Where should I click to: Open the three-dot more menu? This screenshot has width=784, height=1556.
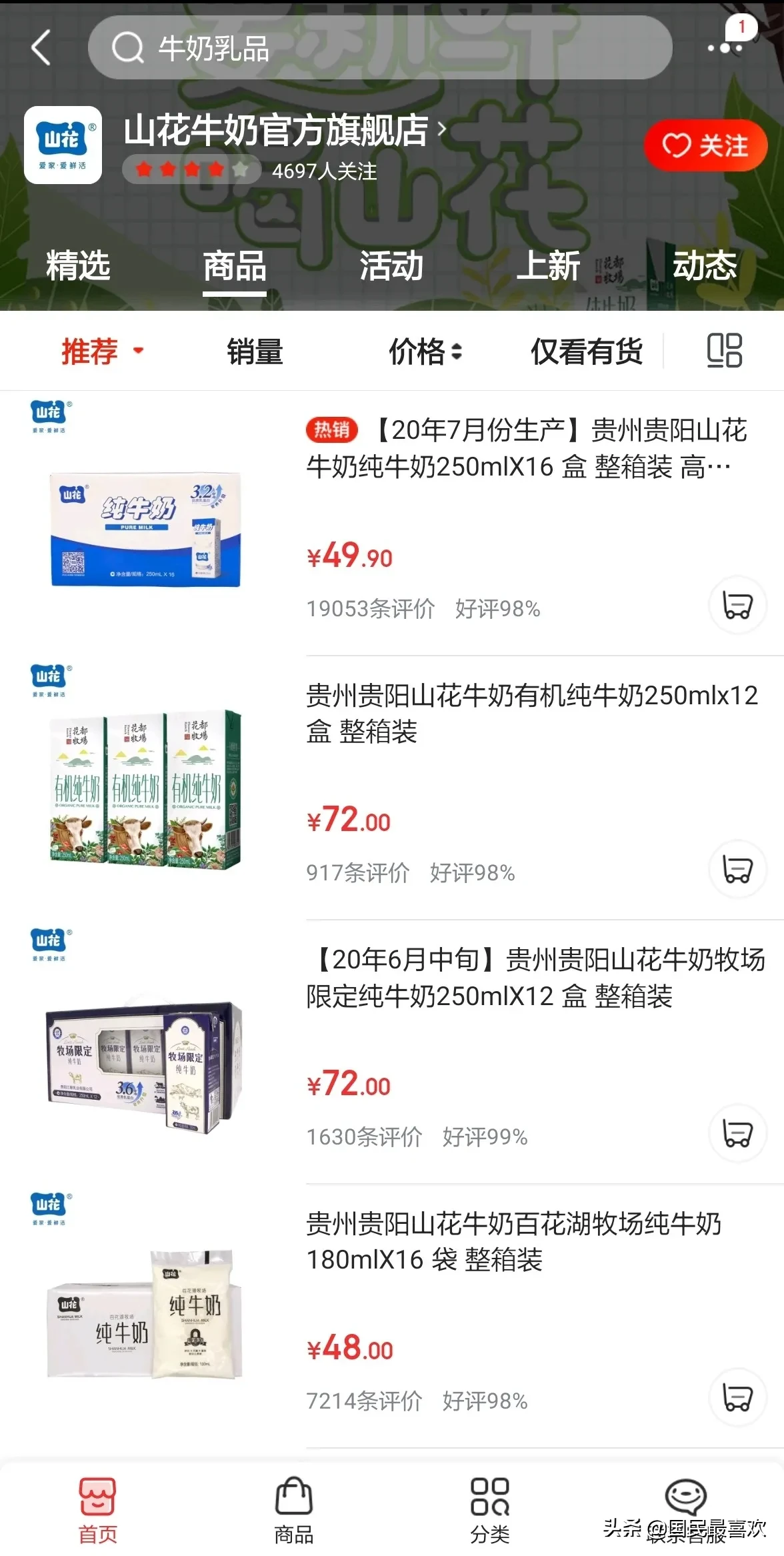[724, 48]
